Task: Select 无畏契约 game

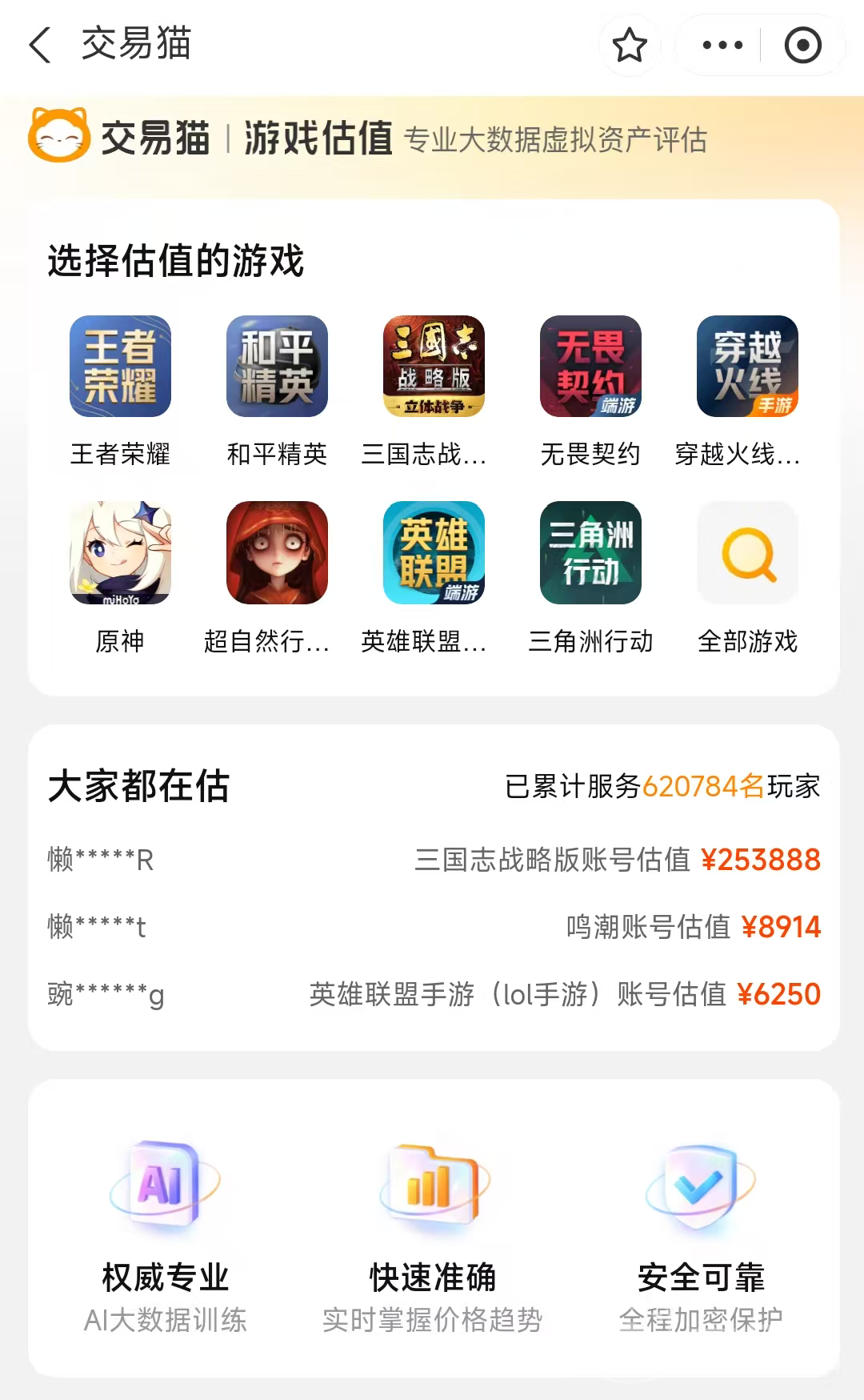Action: 590,367
